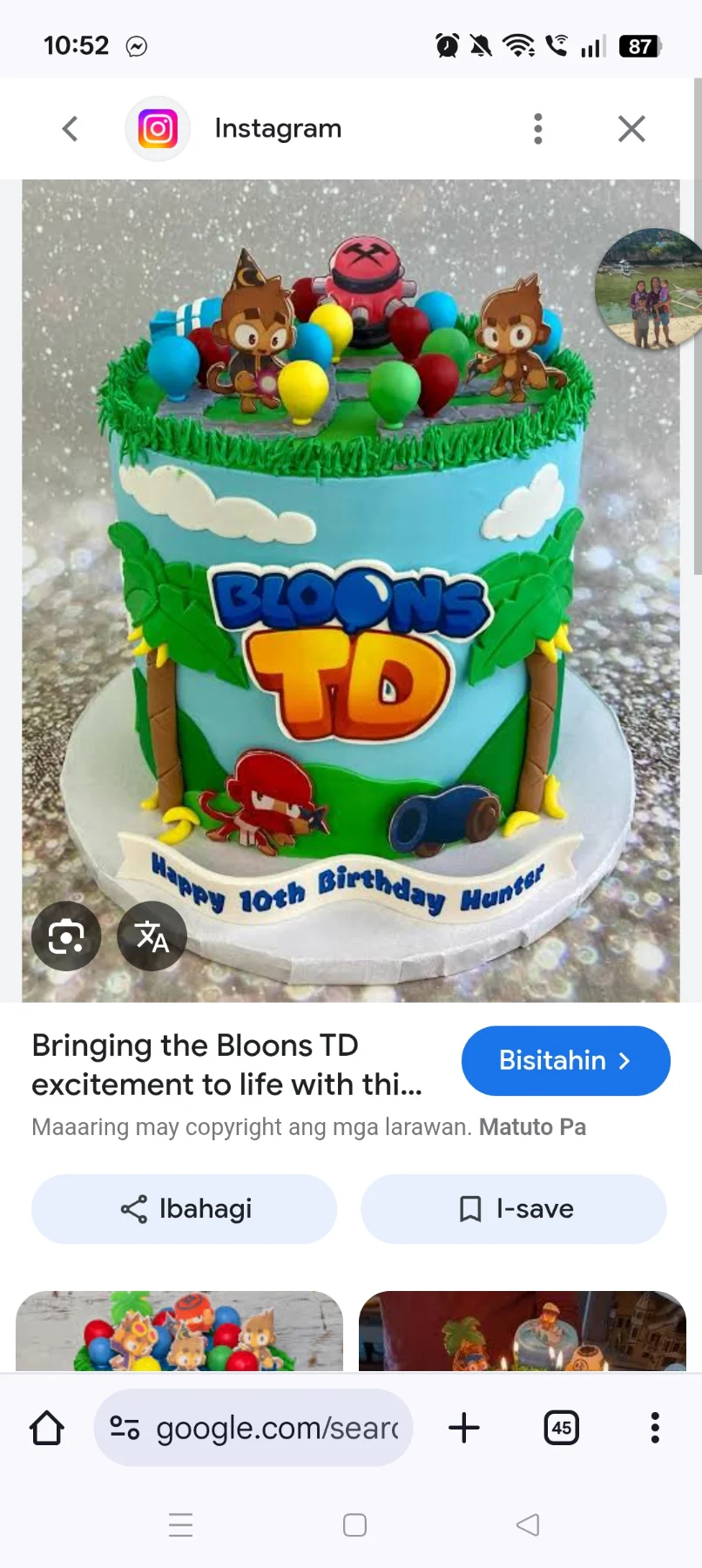Open the related image with candles and cake
The image size is (702, 1568).
[x=523, y=1331]
